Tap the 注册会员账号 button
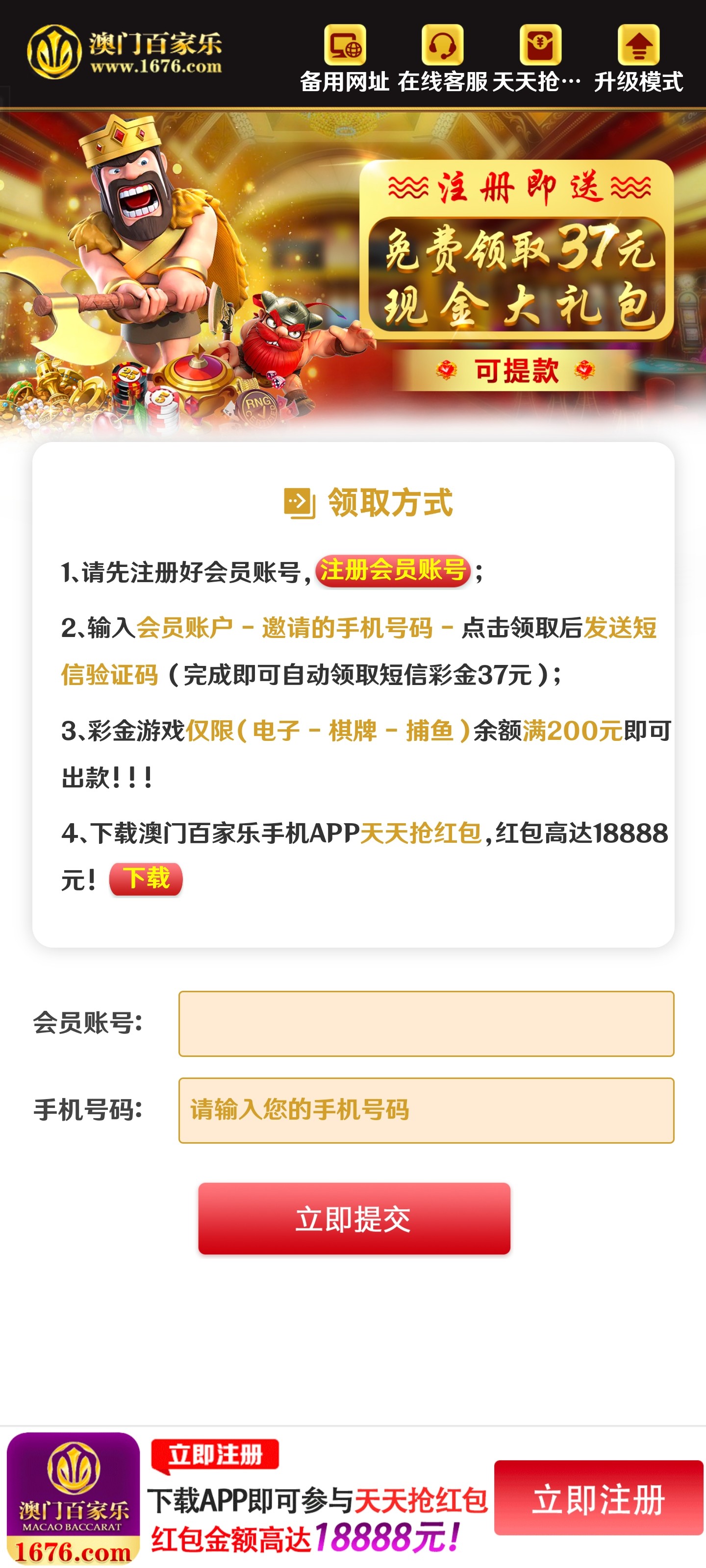This screenshot has height=1568, width=706. (393, 571)
